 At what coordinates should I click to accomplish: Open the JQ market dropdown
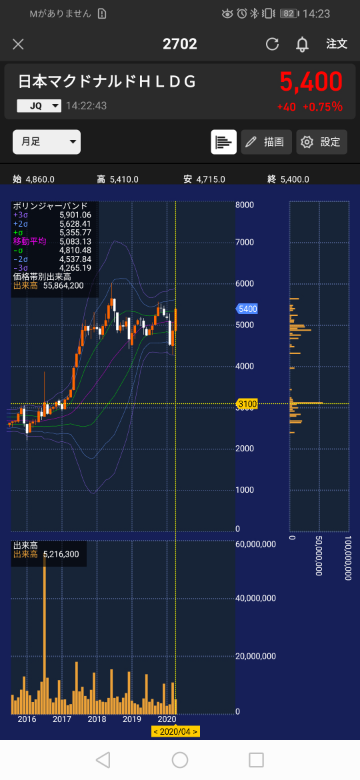point(39,105)
